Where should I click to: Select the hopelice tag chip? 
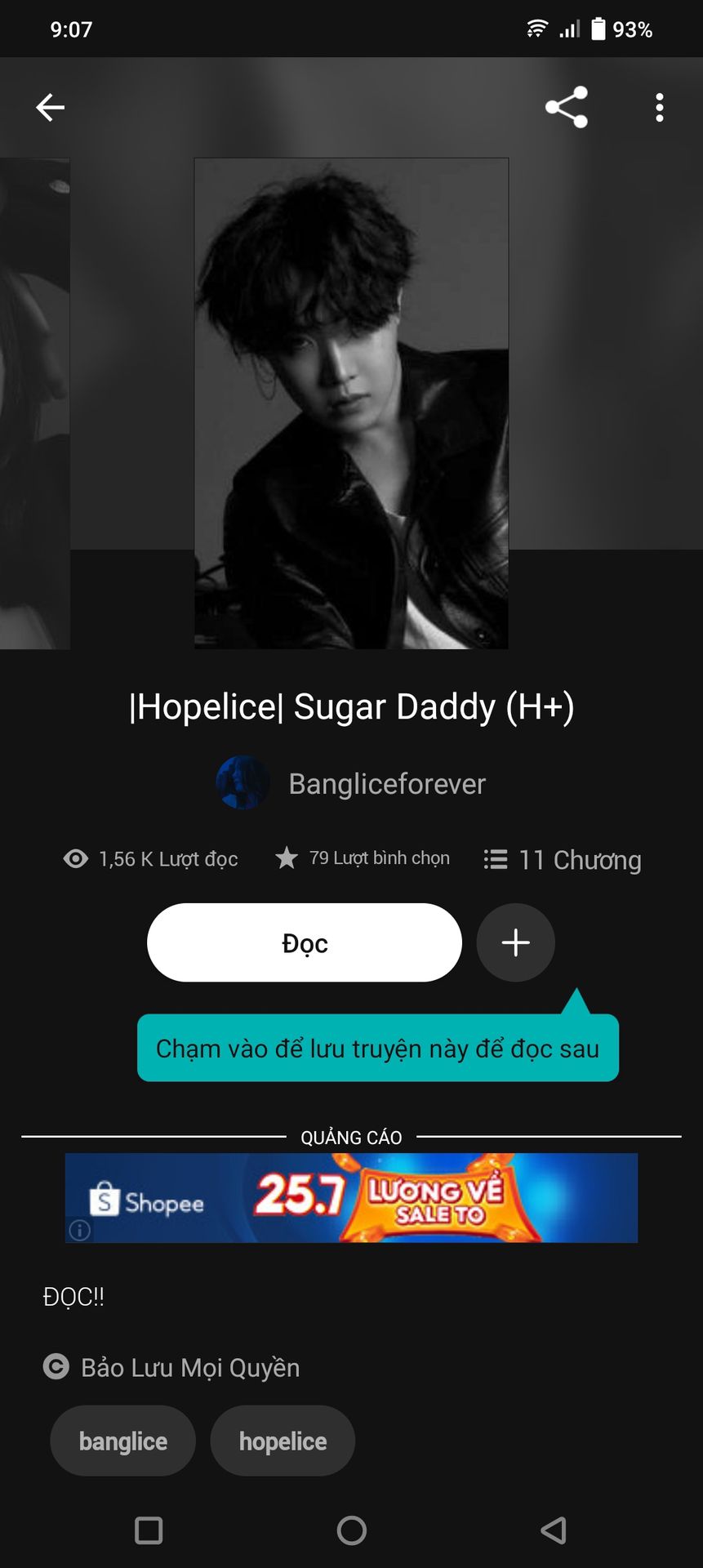[283, 1441]
